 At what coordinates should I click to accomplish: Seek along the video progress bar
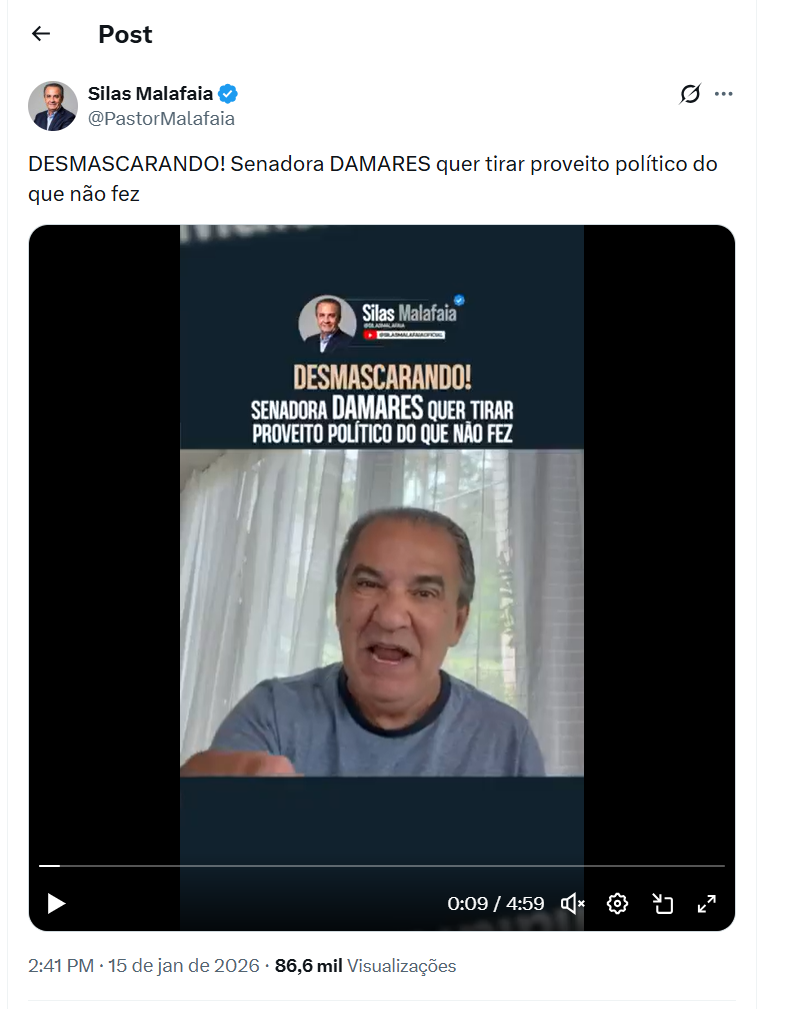pyautogui.click(x=381, y=866)
